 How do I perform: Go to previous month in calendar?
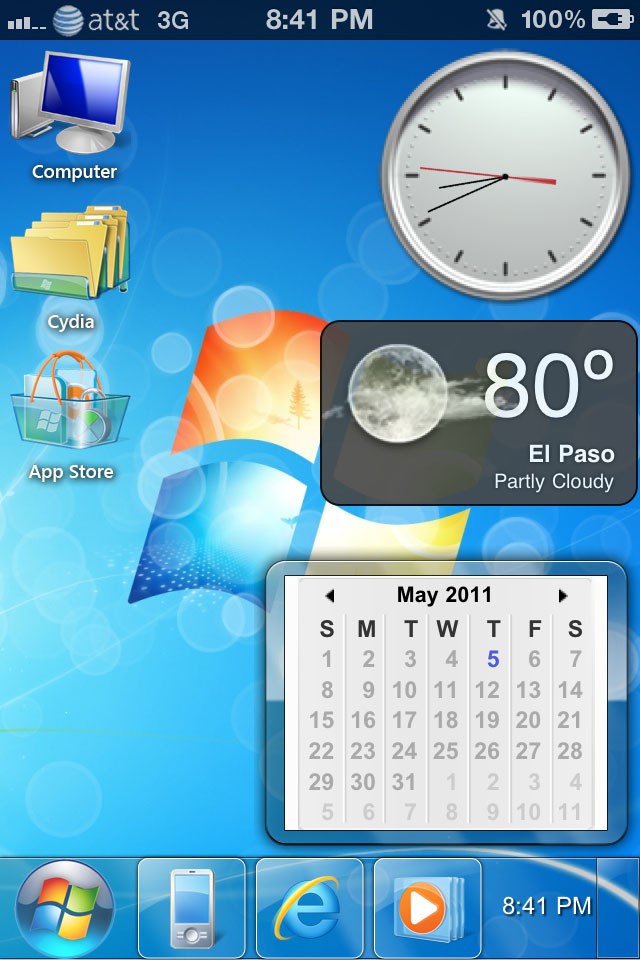pos(330,596)
